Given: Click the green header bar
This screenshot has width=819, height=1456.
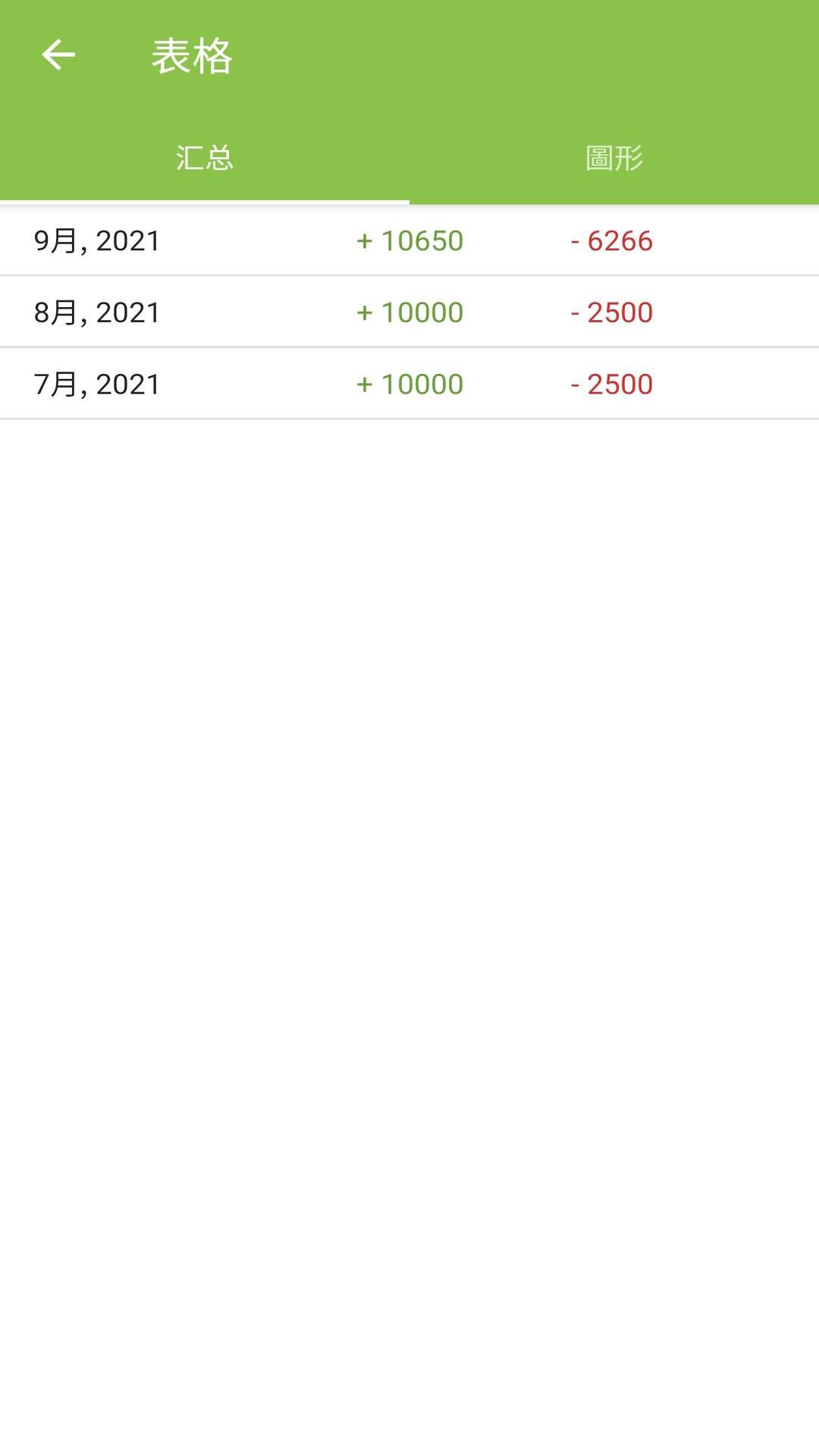Looking at the screenshot, I should (x=409, y=99).
